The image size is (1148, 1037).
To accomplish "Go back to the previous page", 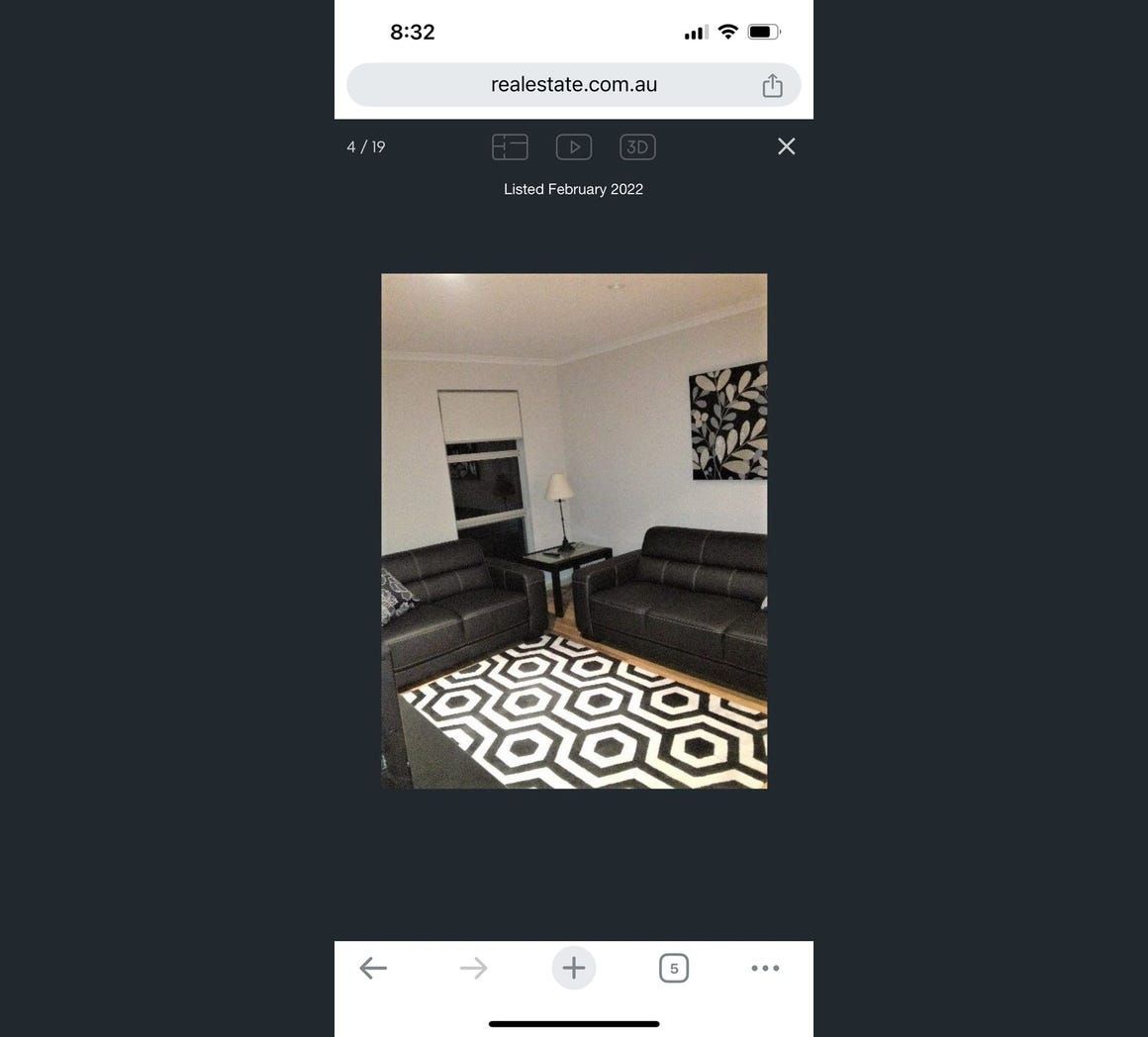I will [373, 968].
